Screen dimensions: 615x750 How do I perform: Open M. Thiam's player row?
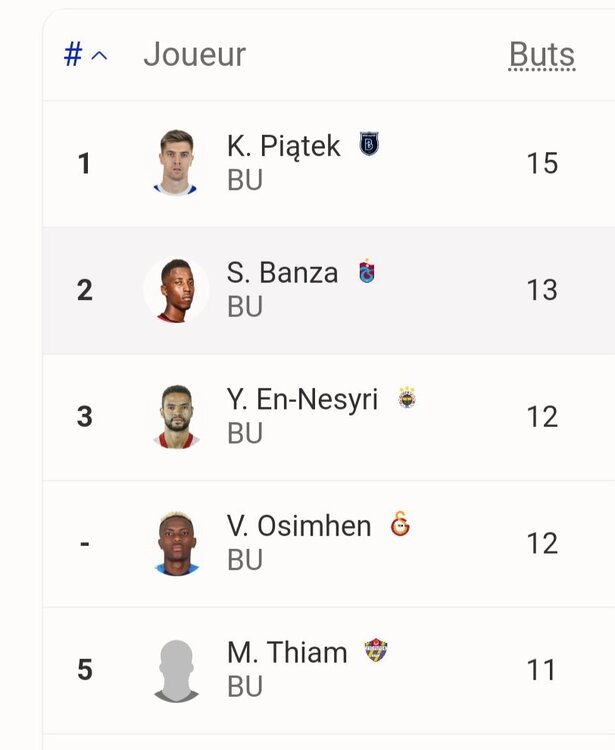click(x=287, y=653)
